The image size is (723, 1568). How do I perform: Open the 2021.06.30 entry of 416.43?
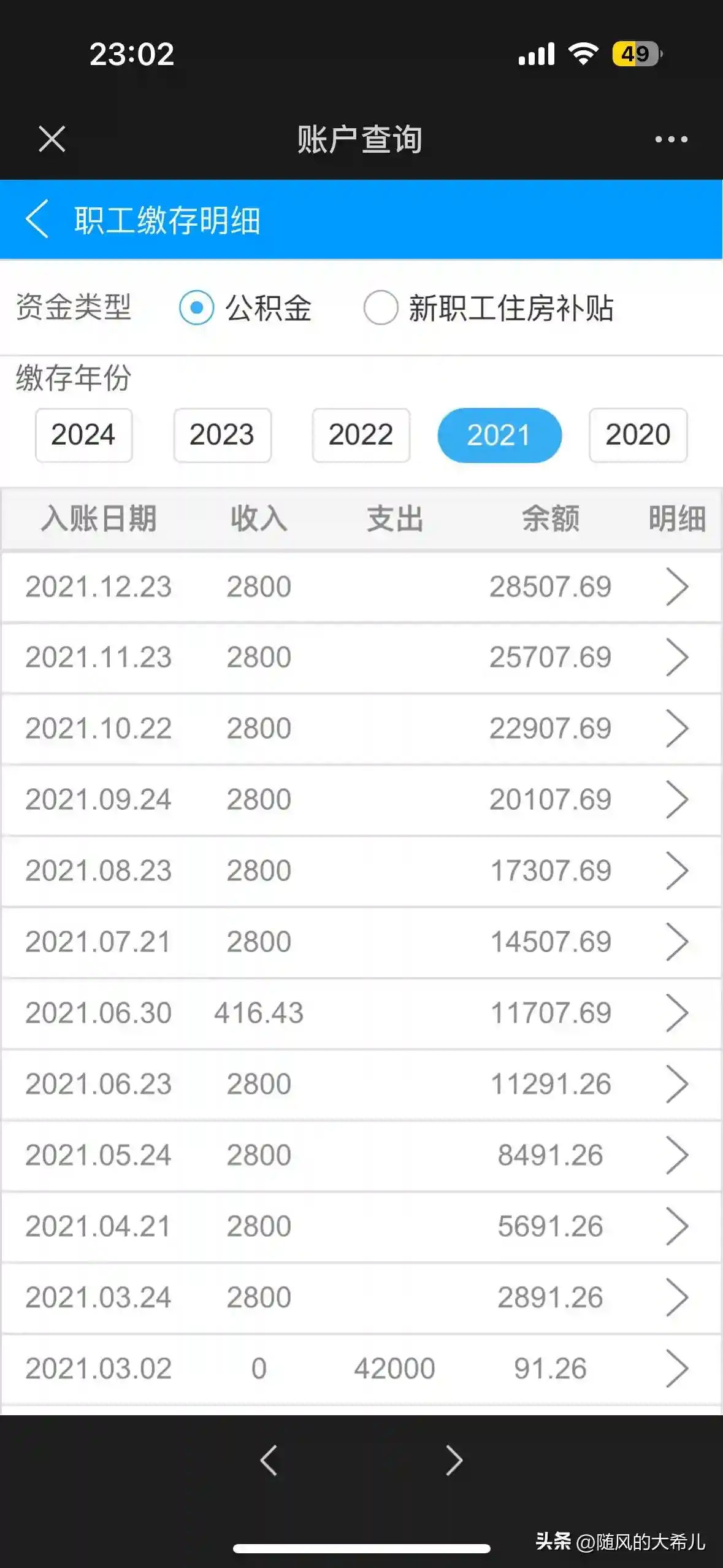pos(677,1013)
